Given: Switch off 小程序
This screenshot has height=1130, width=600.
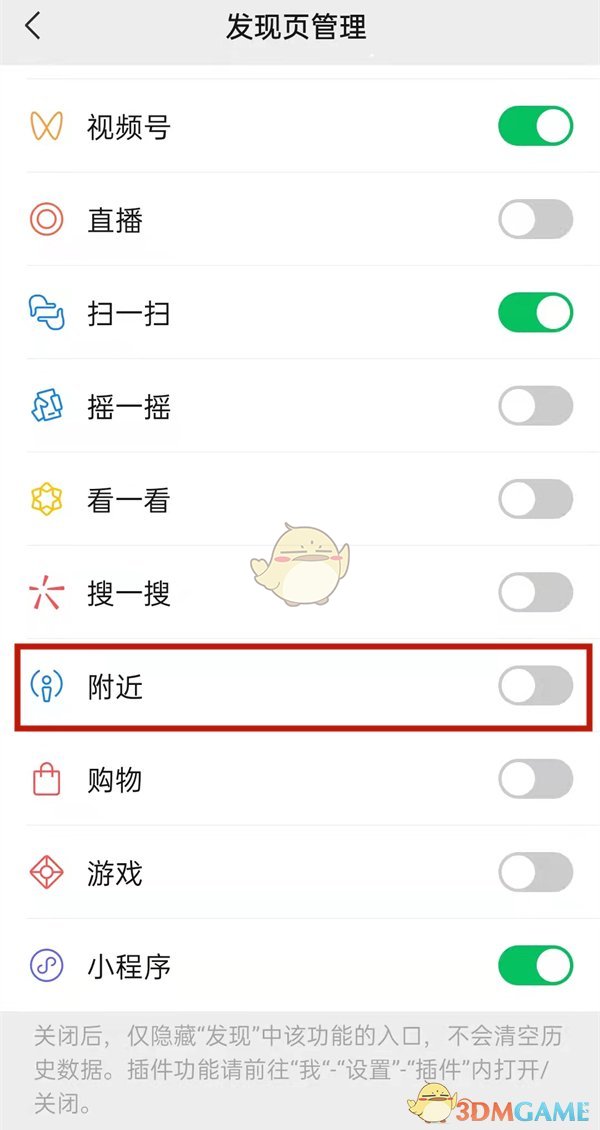Looking at the screenshot, I should coord(535,966).
